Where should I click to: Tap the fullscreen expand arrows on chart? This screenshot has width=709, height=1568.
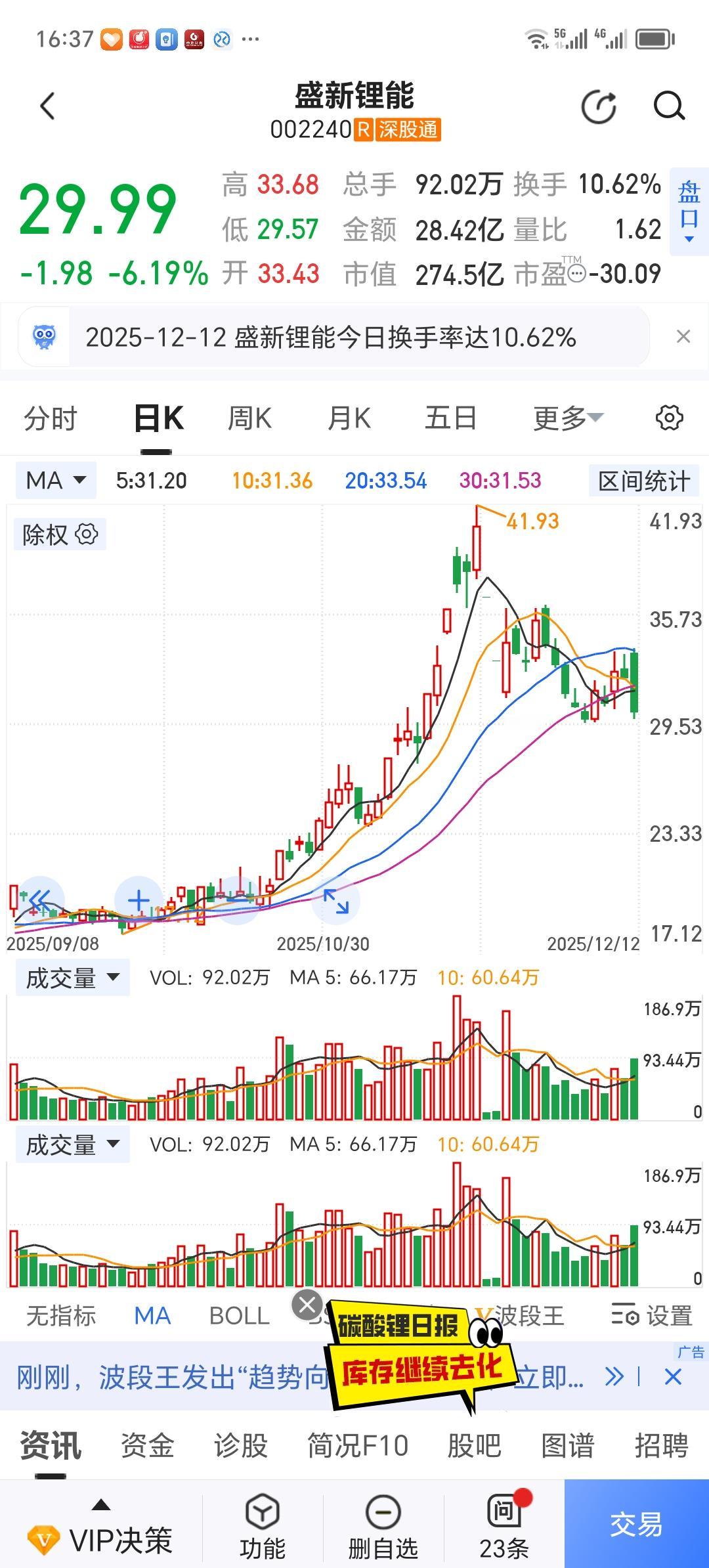click(337, 902)
